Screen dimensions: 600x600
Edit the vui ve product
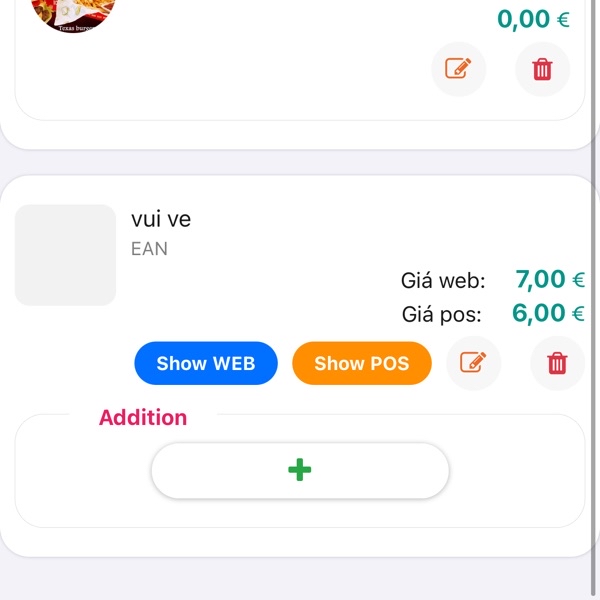click(x=473, y=362)
